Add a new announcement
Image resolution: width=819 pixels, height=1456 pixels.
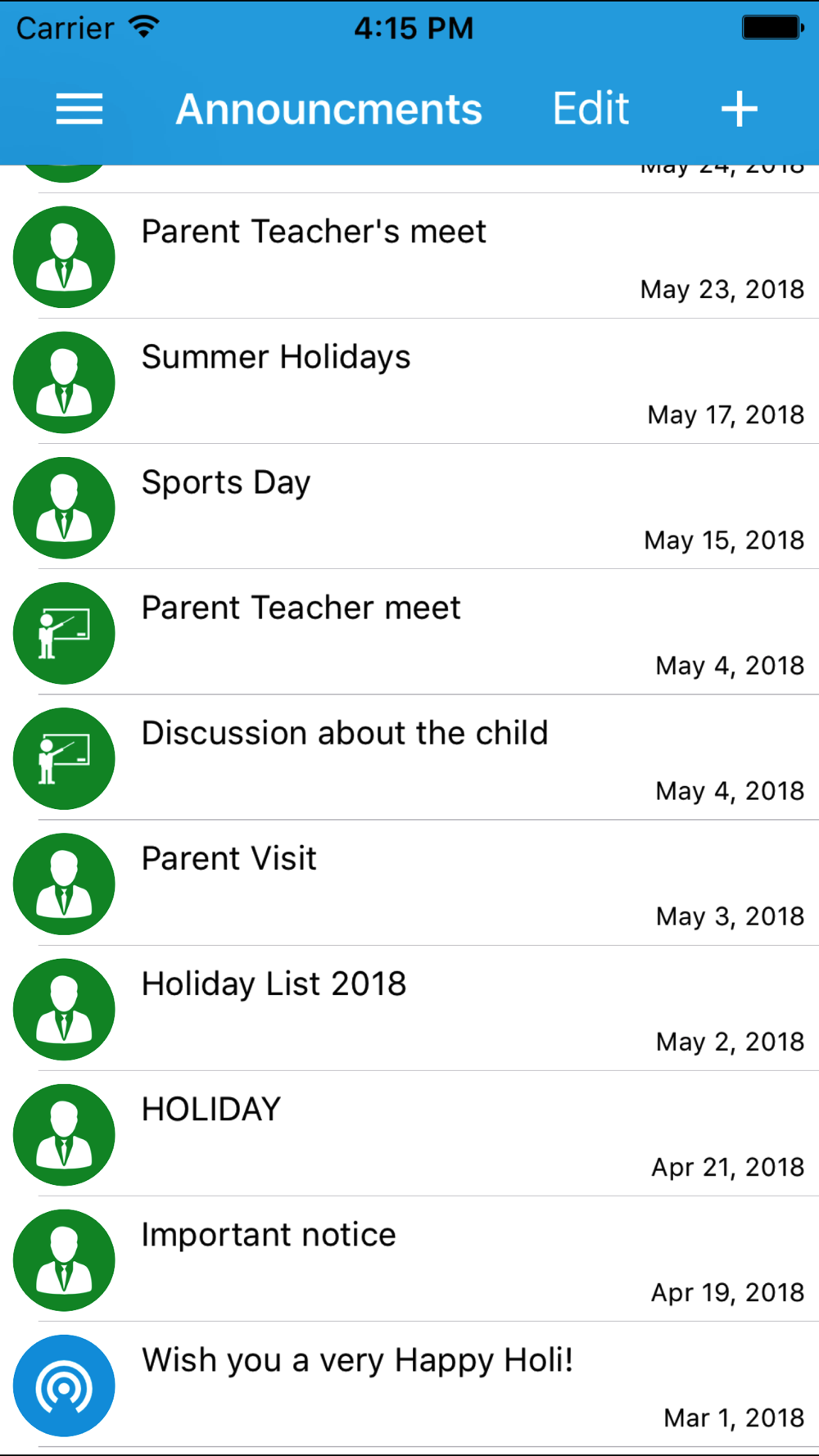click(x=739, y=109)
